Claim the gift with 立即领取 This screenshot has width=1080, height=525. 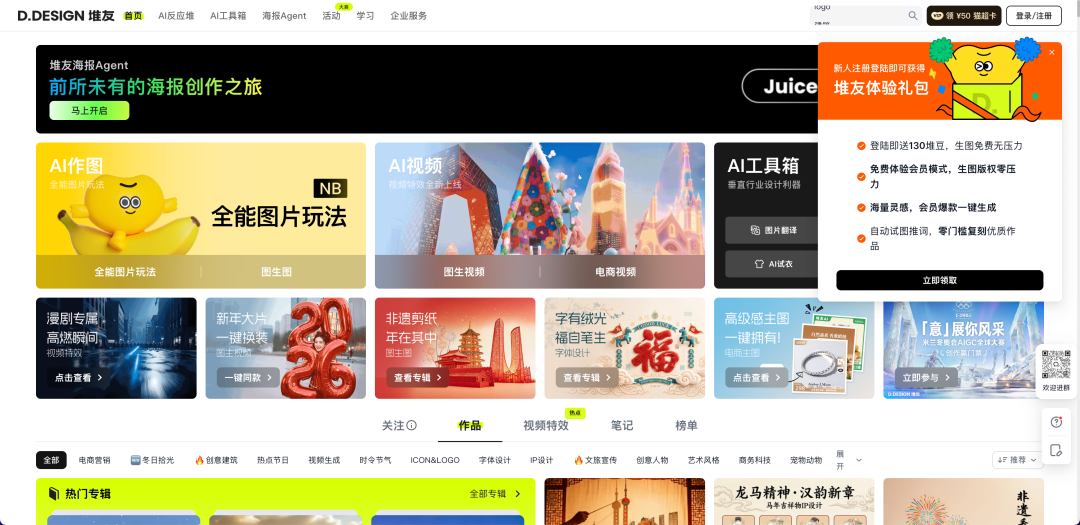[939, 280]
